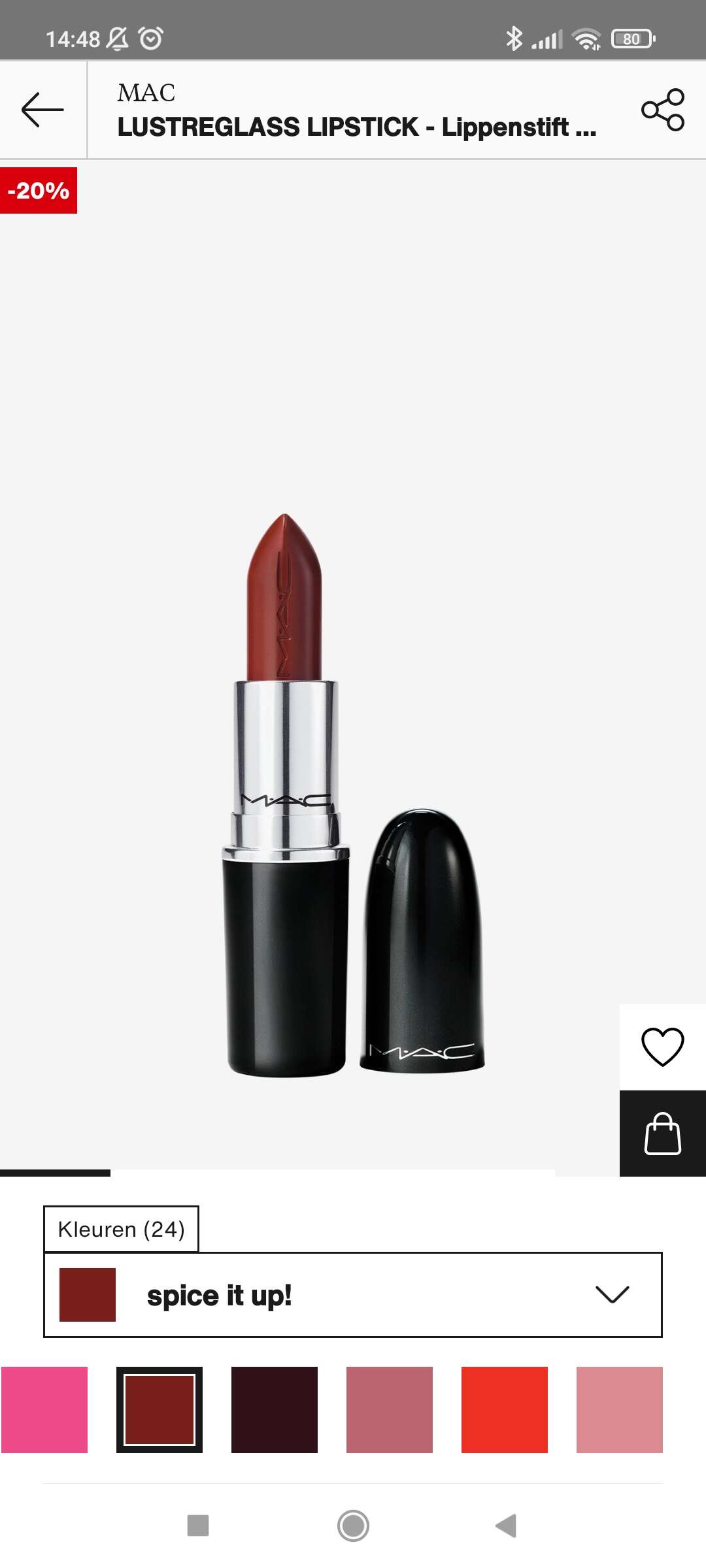Screen dimensions: 706x1568
Task: Select the dark plum color swatch
Action: [x=275, y=1409]
